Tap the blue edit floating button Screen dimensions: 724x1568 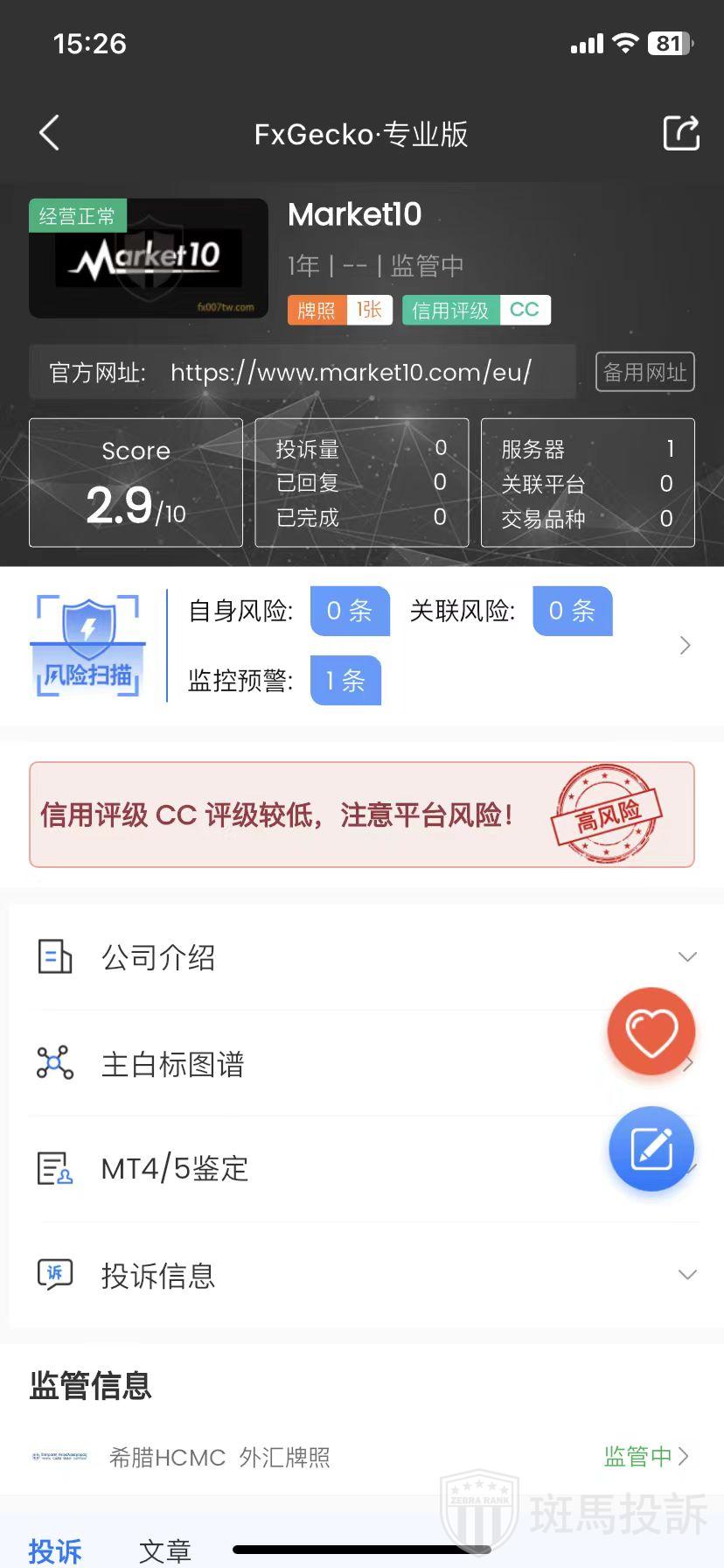point(651,1149)
